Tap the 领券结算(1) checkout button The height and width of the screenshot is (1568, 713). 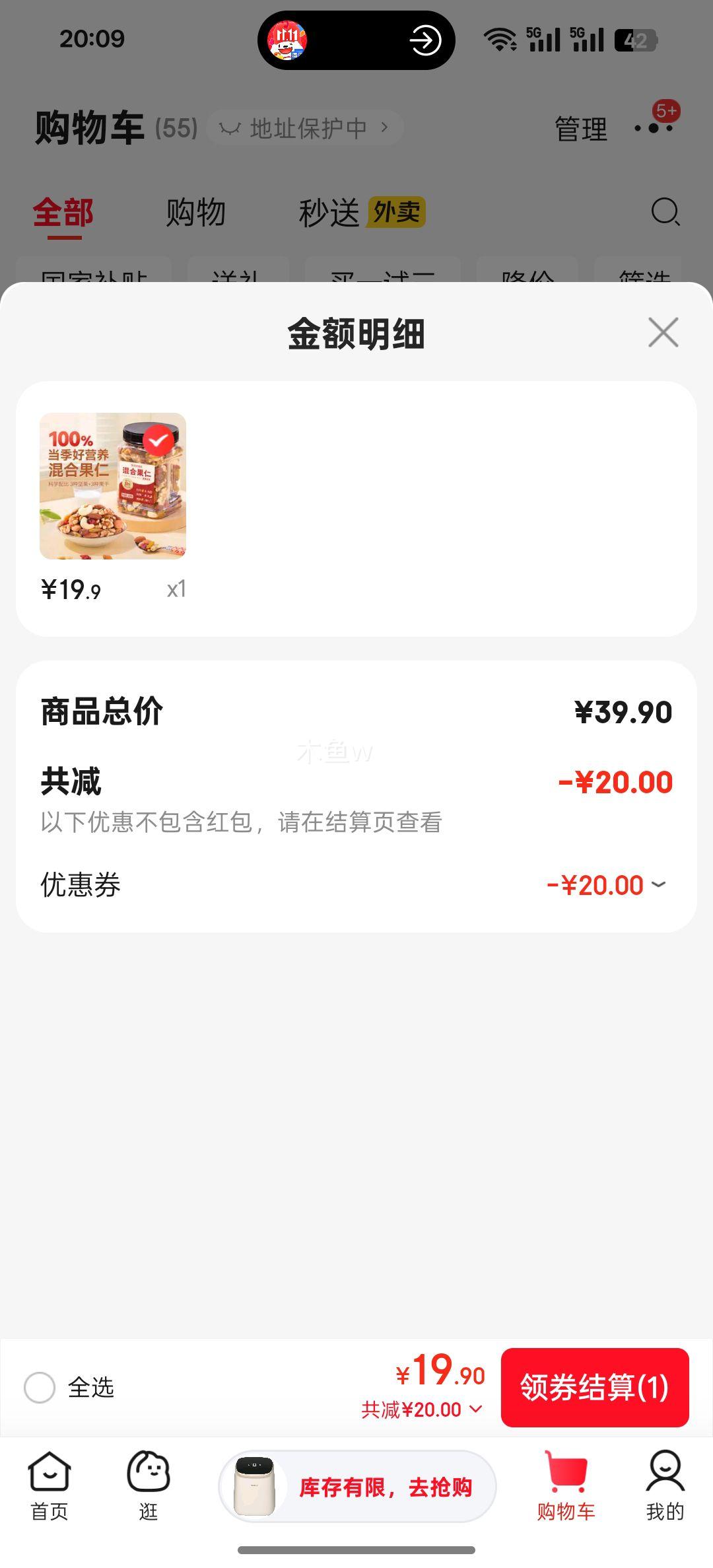click(x=594, y=1388)
